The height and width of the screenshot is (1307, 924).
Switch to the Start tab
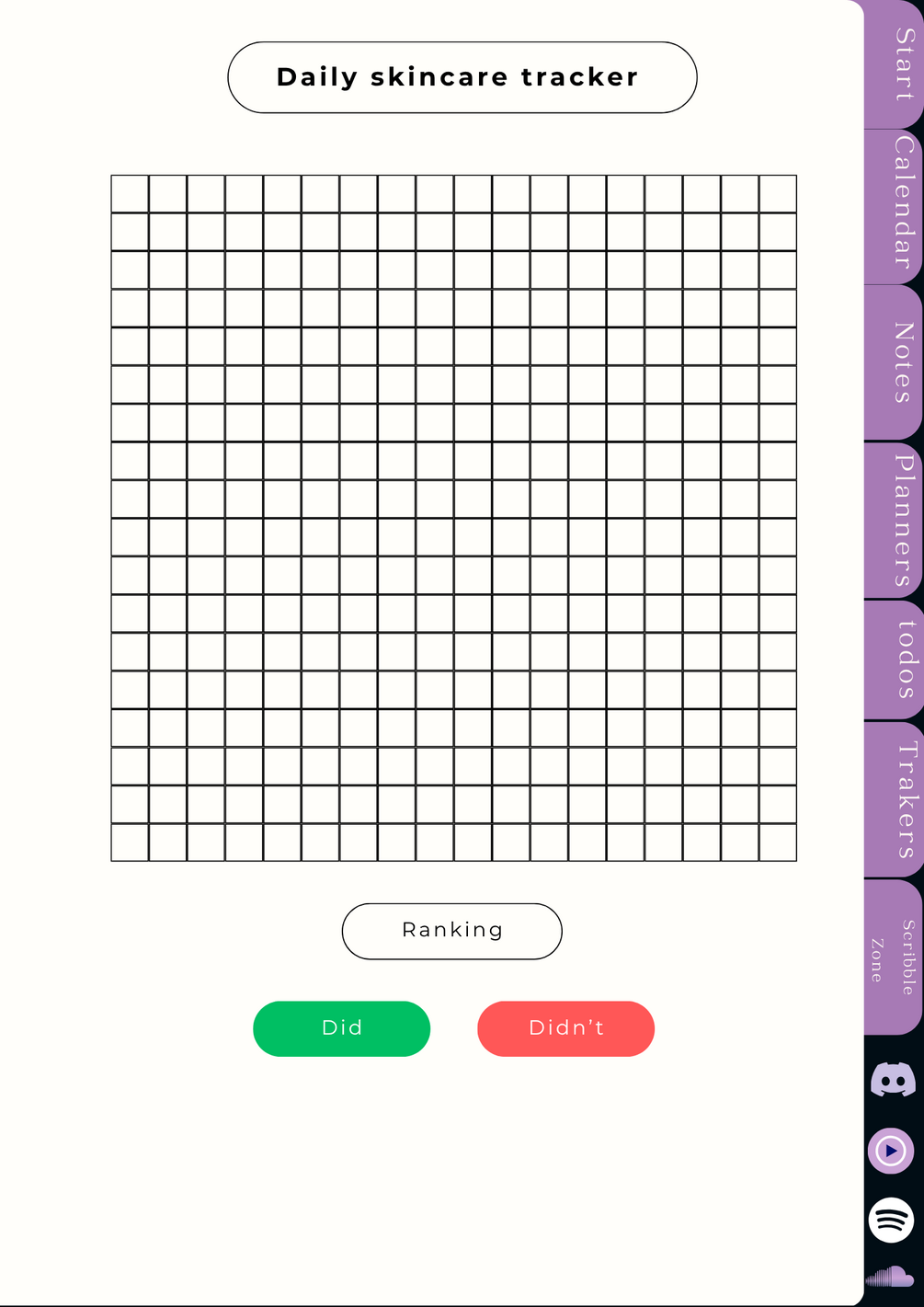tap(895, 64)
